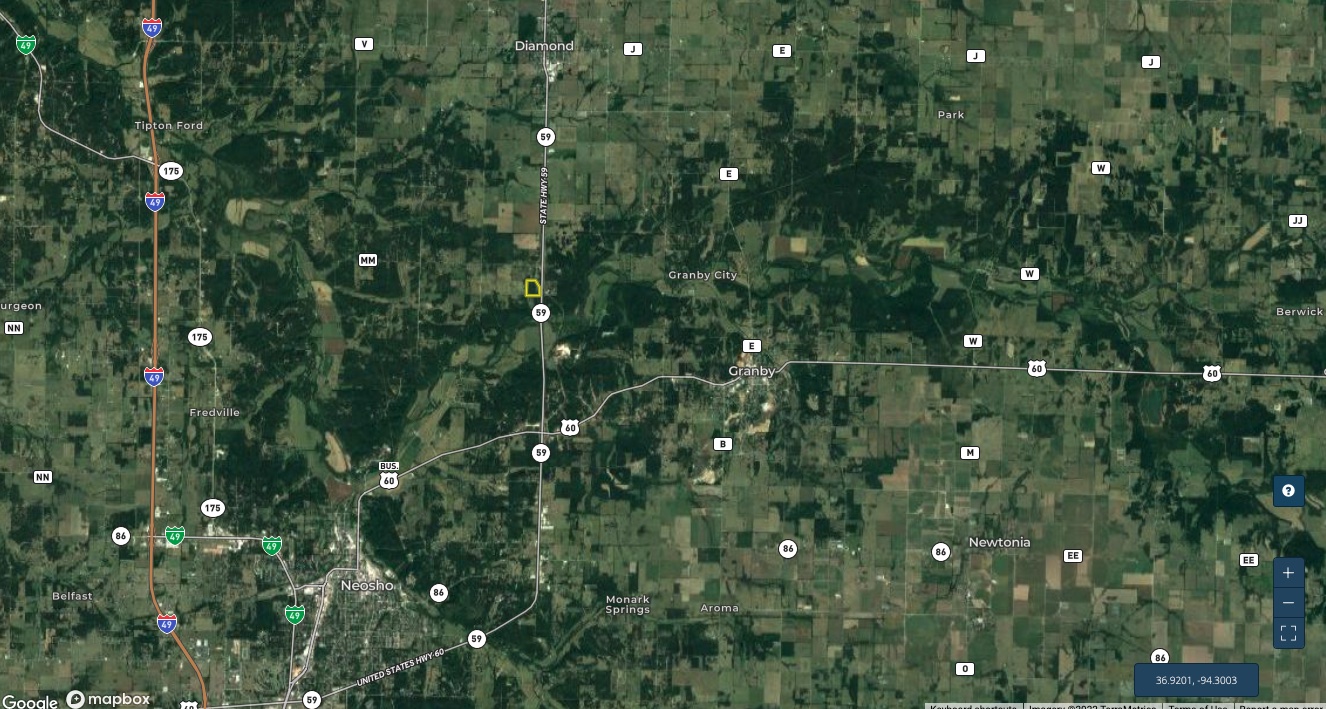Open Keyboard shortcuts link
The height and width of the screenshot is (709, 1326).
[973, 706]
